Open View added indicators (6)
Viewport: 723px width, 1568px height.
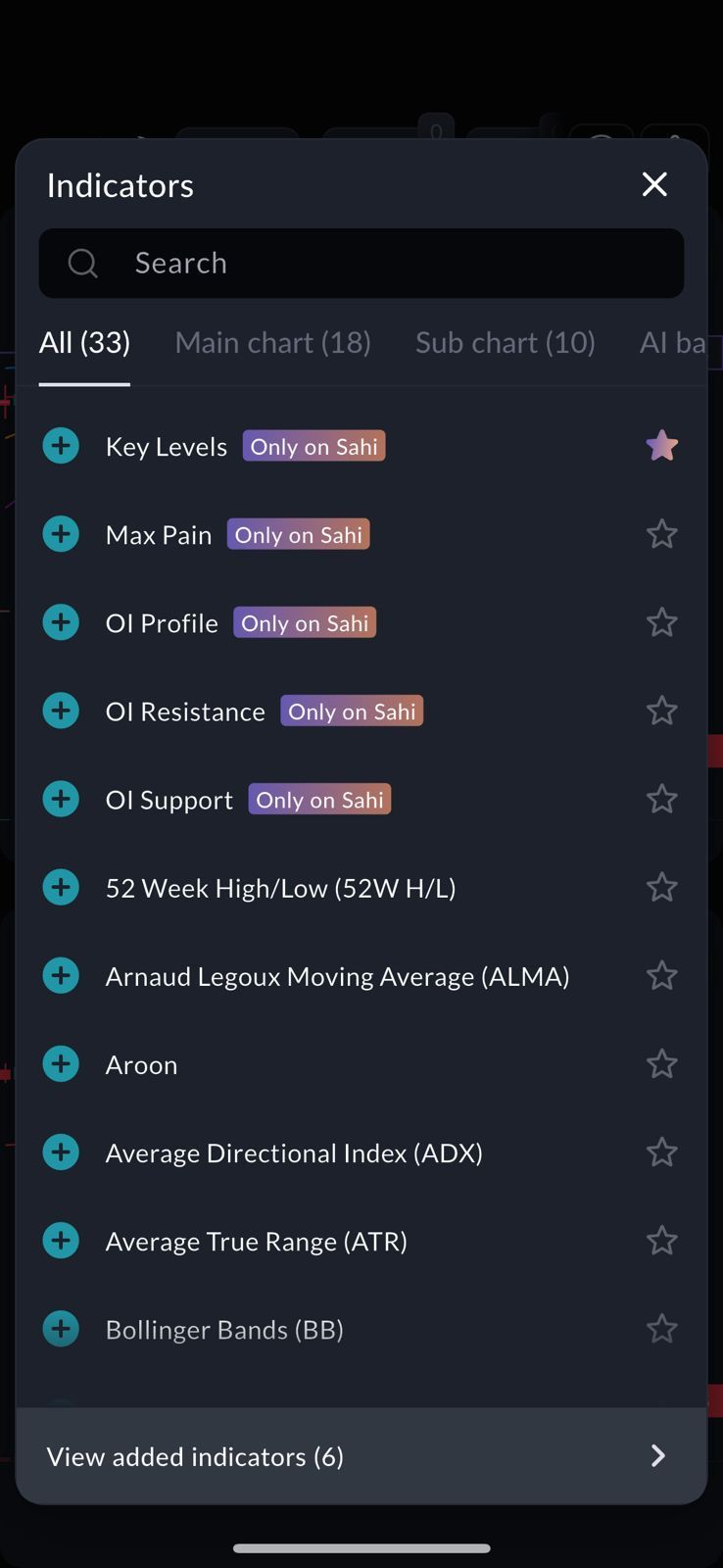pos(361,1455)
